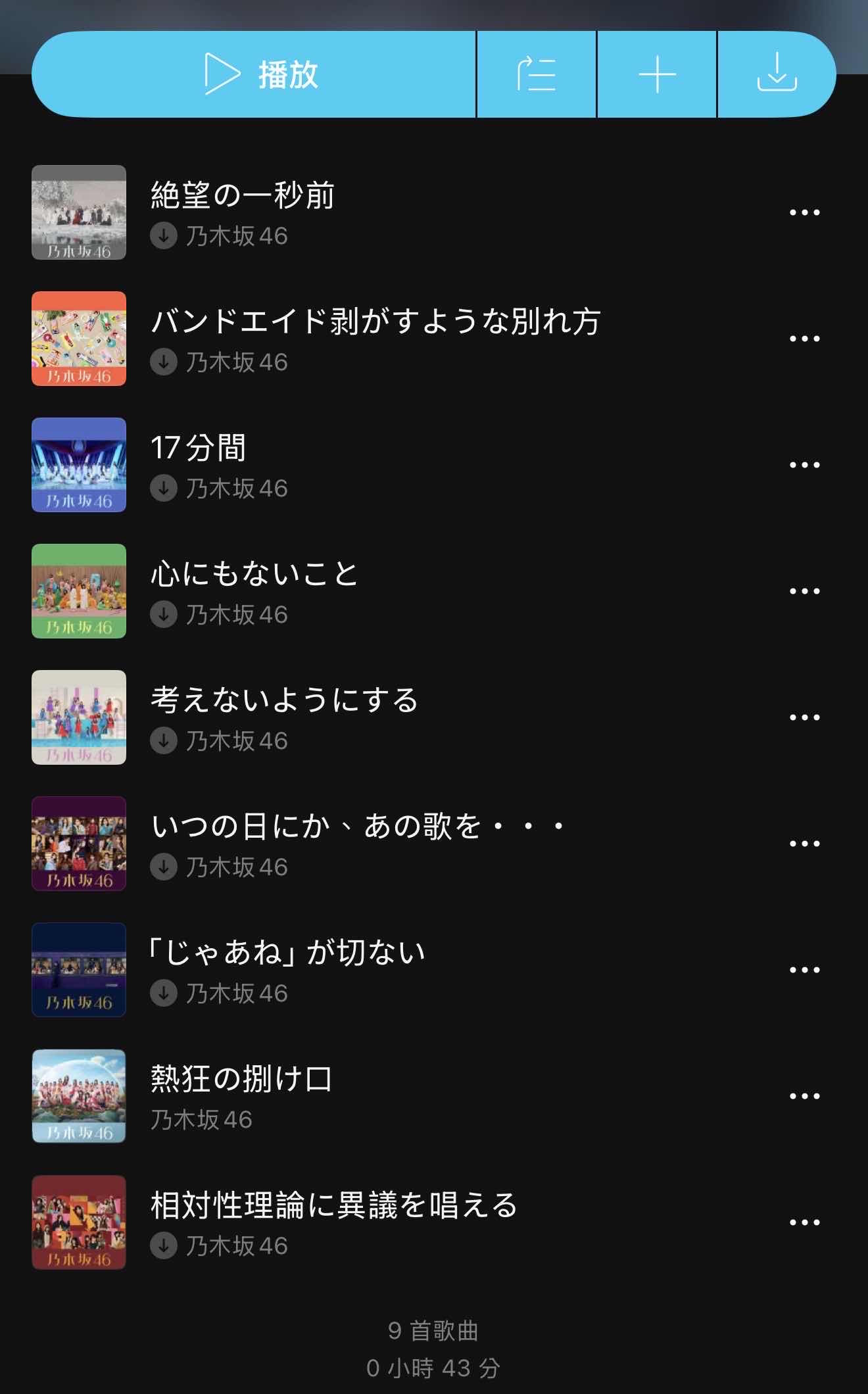Play the song 絶望の一秒前
This screenshot has height=1394, width=868.
[243, 196]
